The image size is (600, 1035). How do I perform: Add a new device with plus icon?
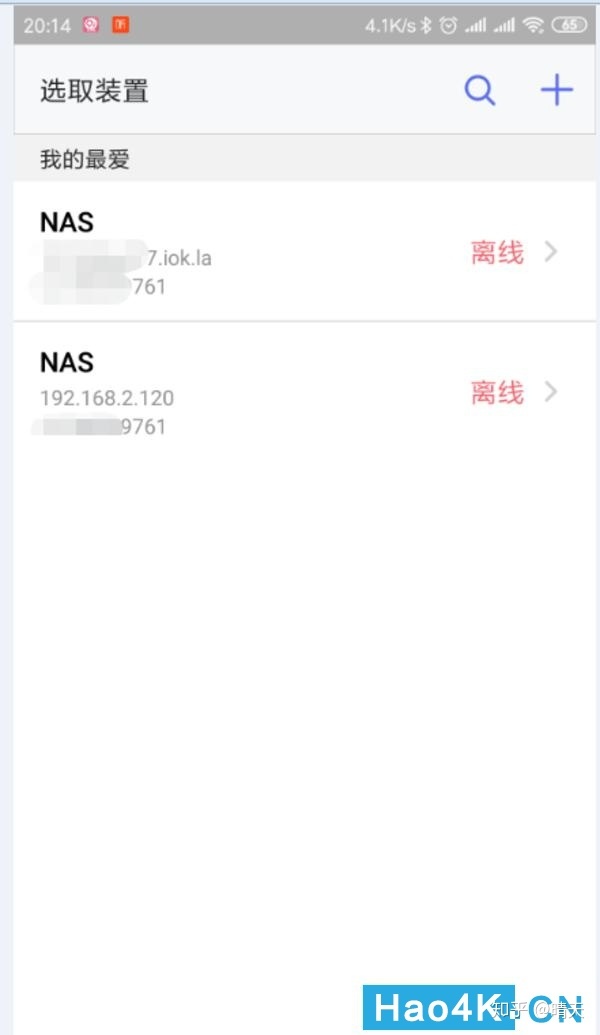pyautogui.click(x=557, y=91)
